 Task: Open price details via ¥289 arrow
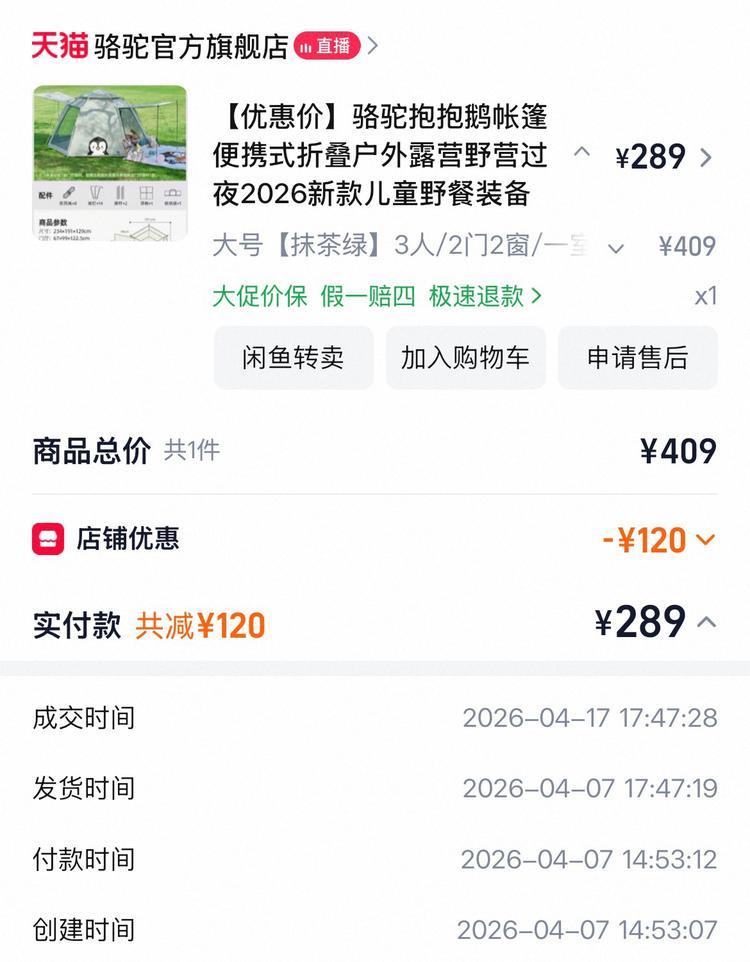[706, 157]
